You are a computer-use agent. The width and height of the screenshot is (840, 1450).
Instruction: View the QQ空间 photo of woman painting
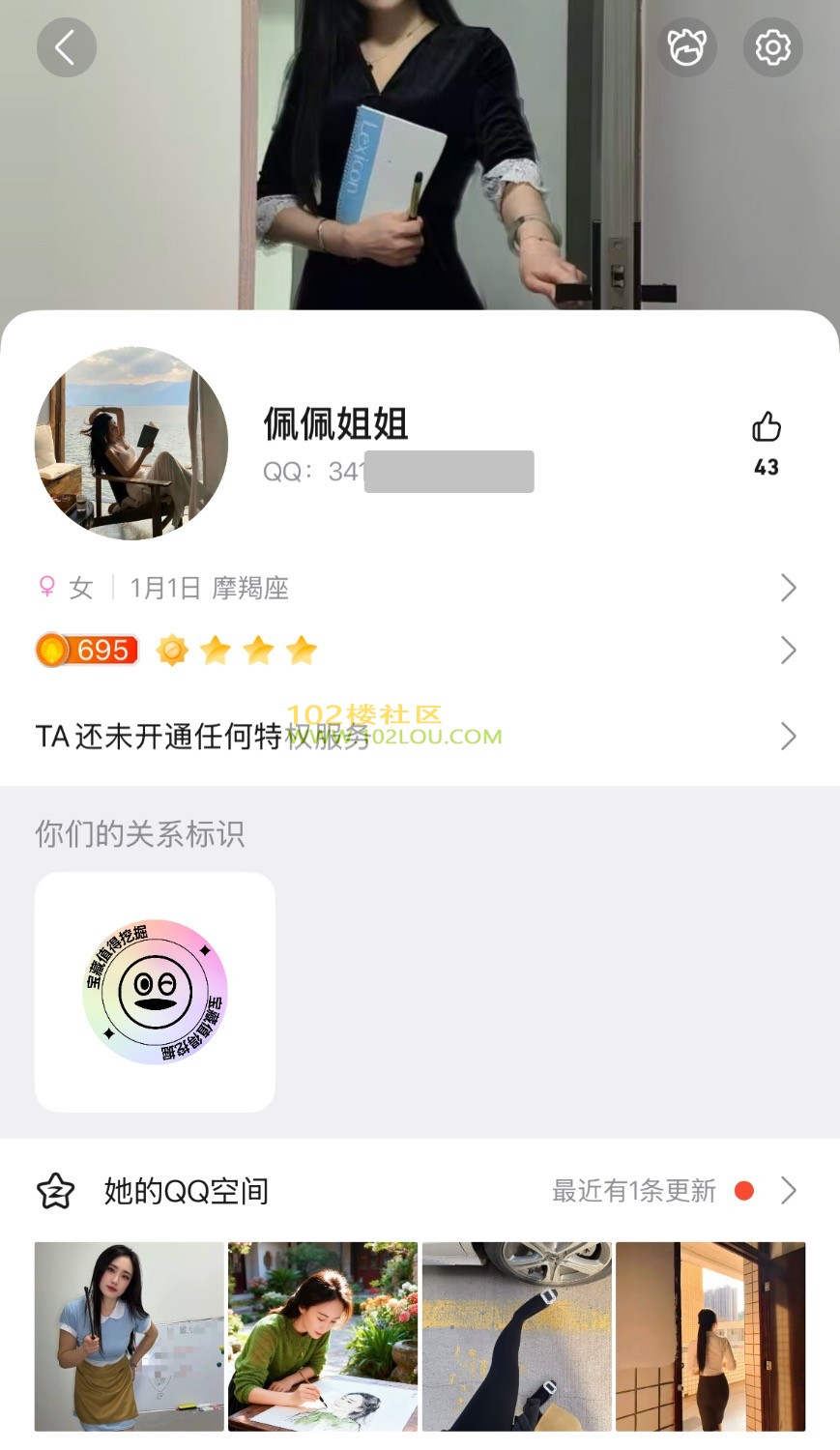pos(323,1336)
